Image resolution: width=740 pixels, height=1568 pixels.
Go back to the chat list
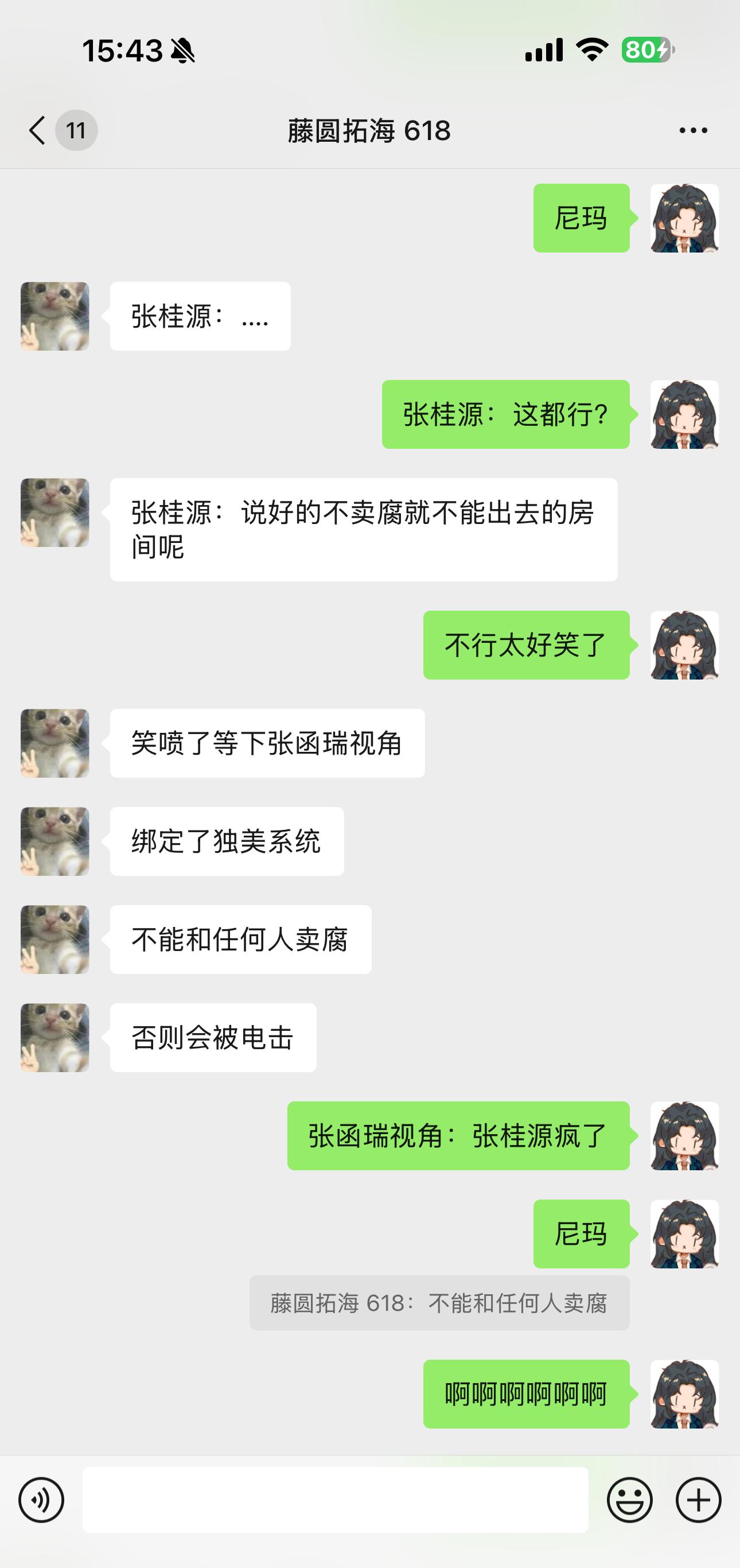click(x=38, y=130)
